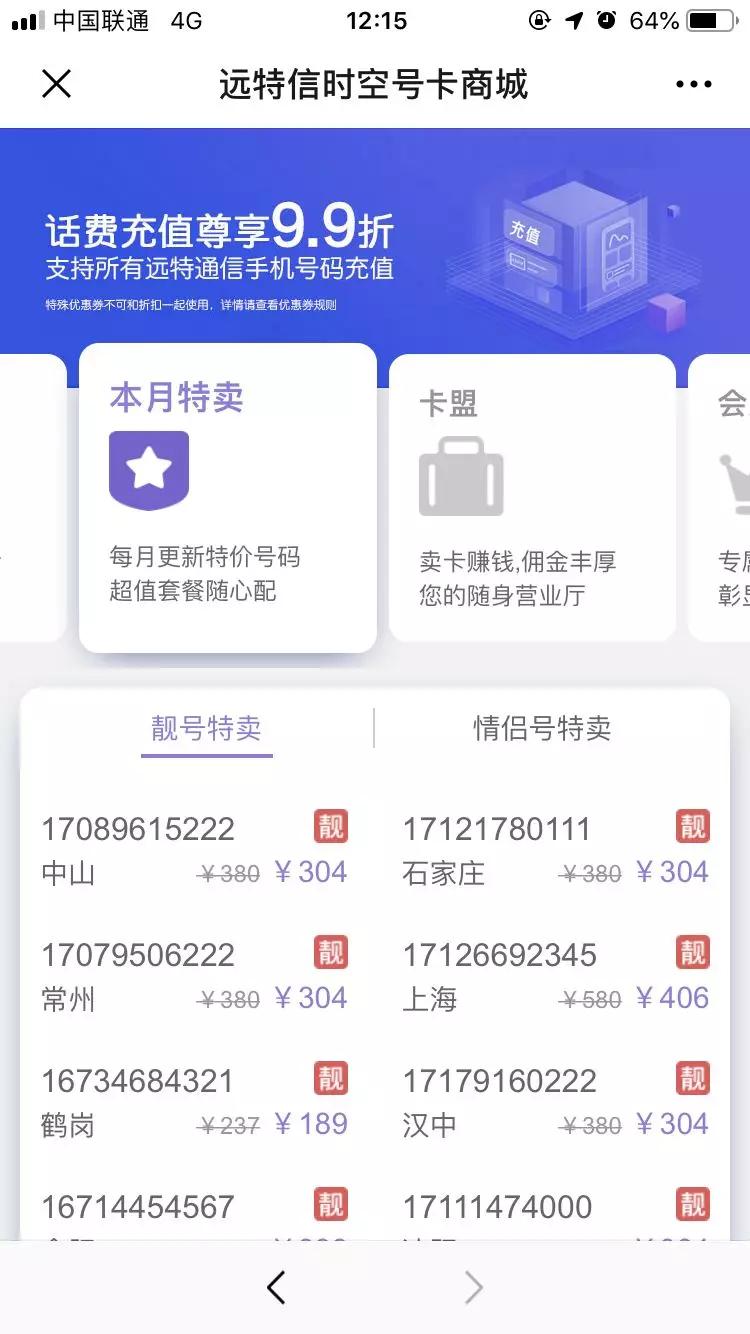Image resolution: width=750 pixels, height=1334 pixels.
Task: Open number 17126692345 in 上海
Action: click(x=555, y=976)
